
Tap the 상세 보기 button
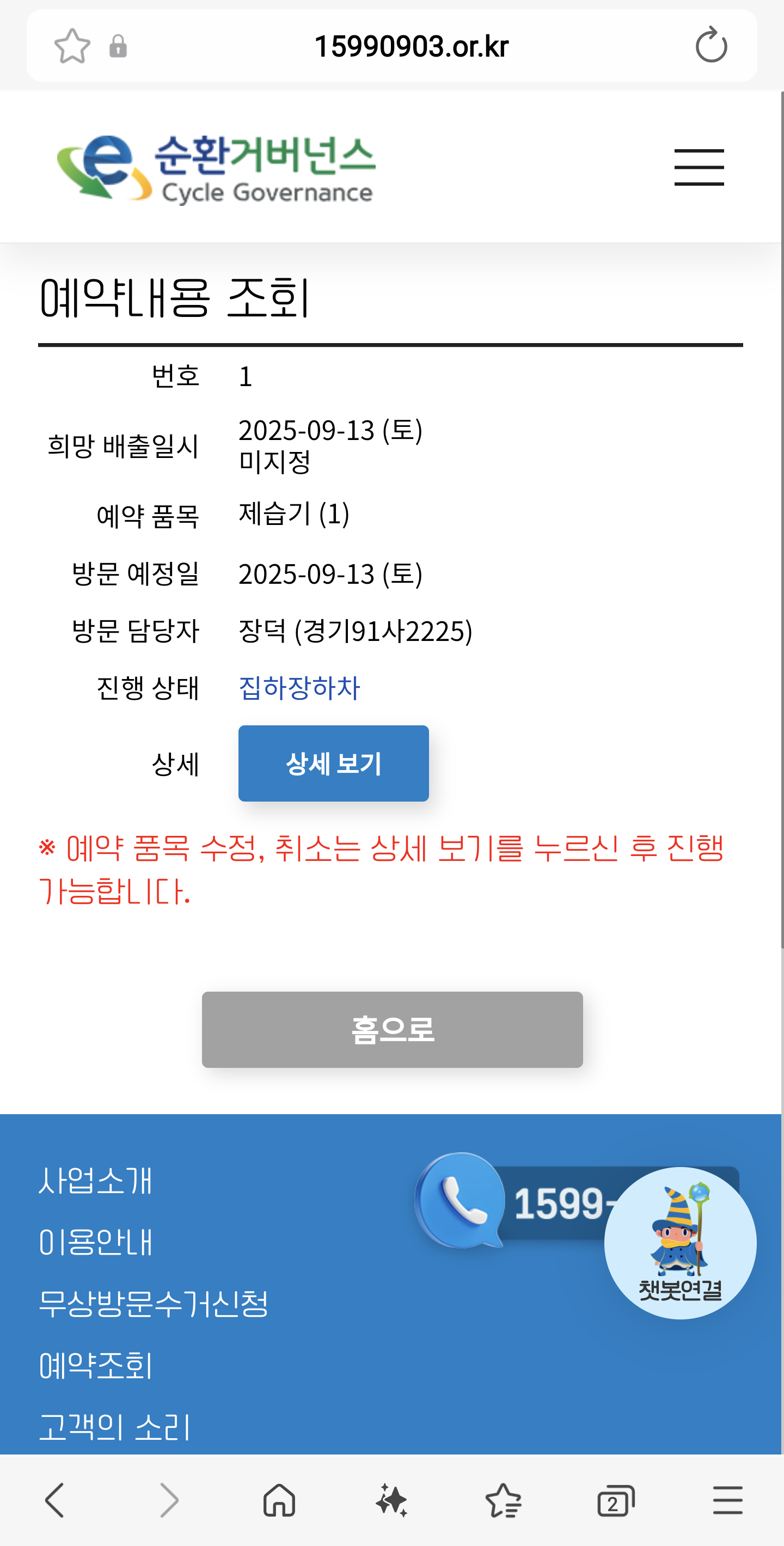334,763
